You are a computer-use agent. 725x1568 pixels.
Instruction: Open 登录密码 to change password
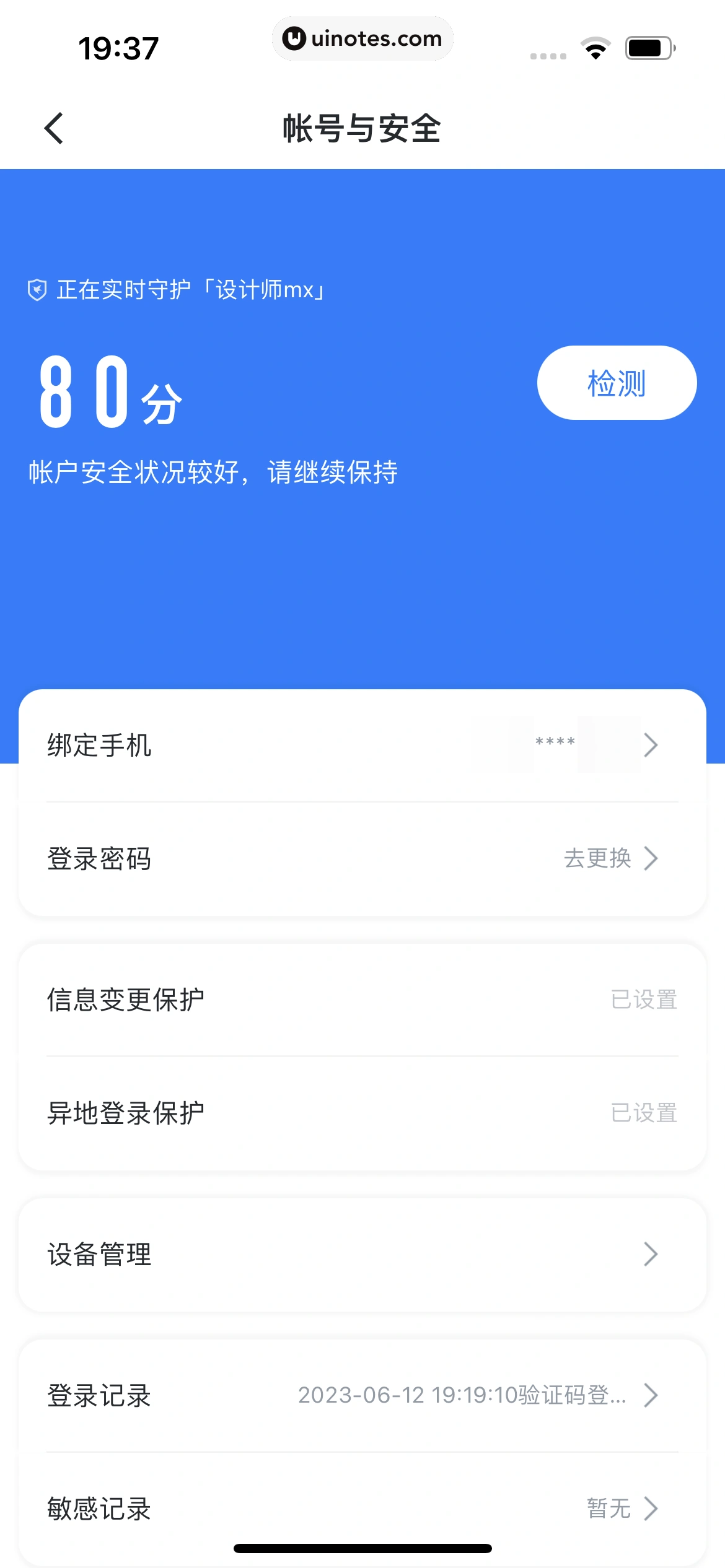point(362,858)
